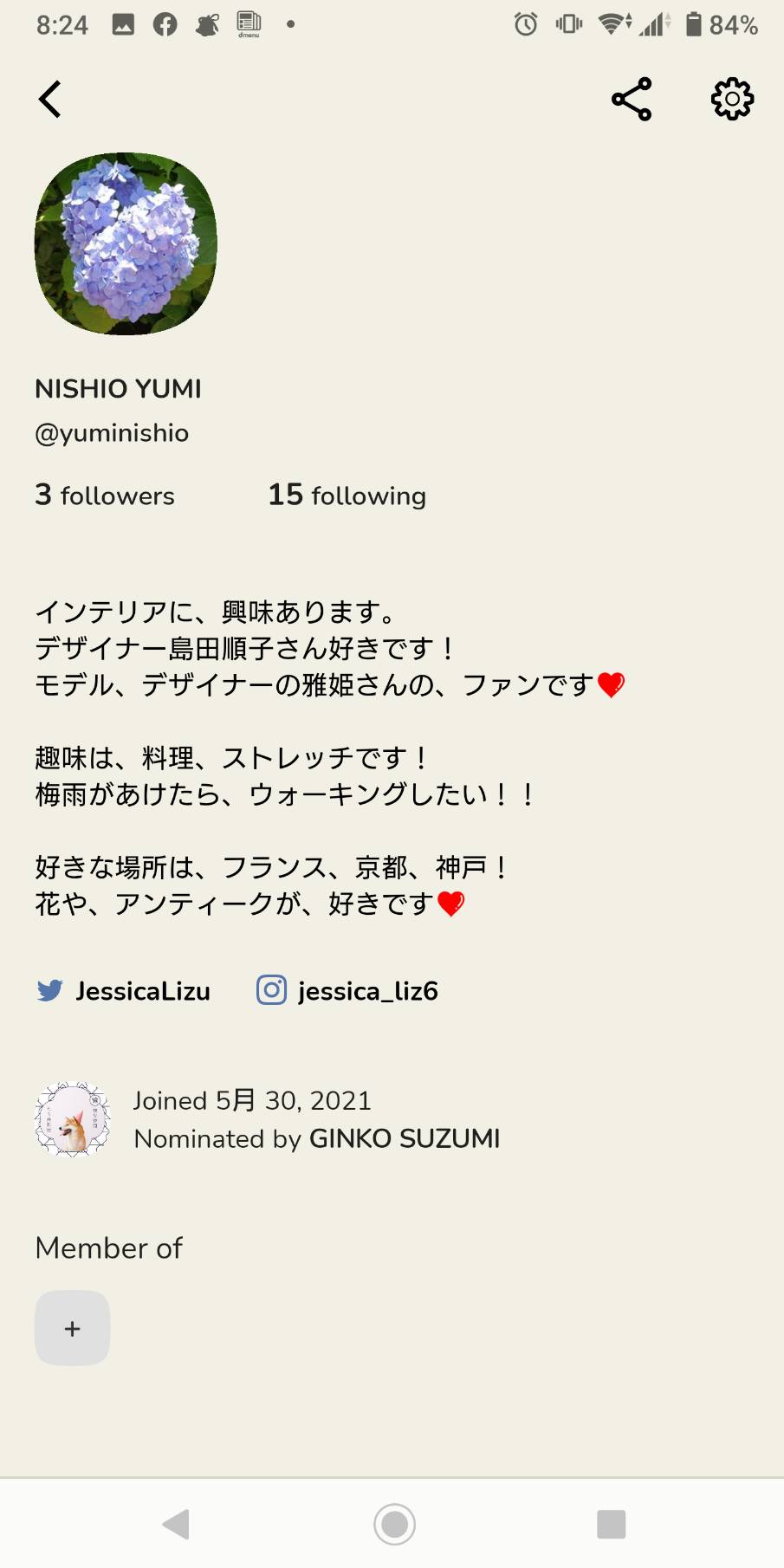Open nominator GINKO SUZUMI's profile

(404, 1138)
